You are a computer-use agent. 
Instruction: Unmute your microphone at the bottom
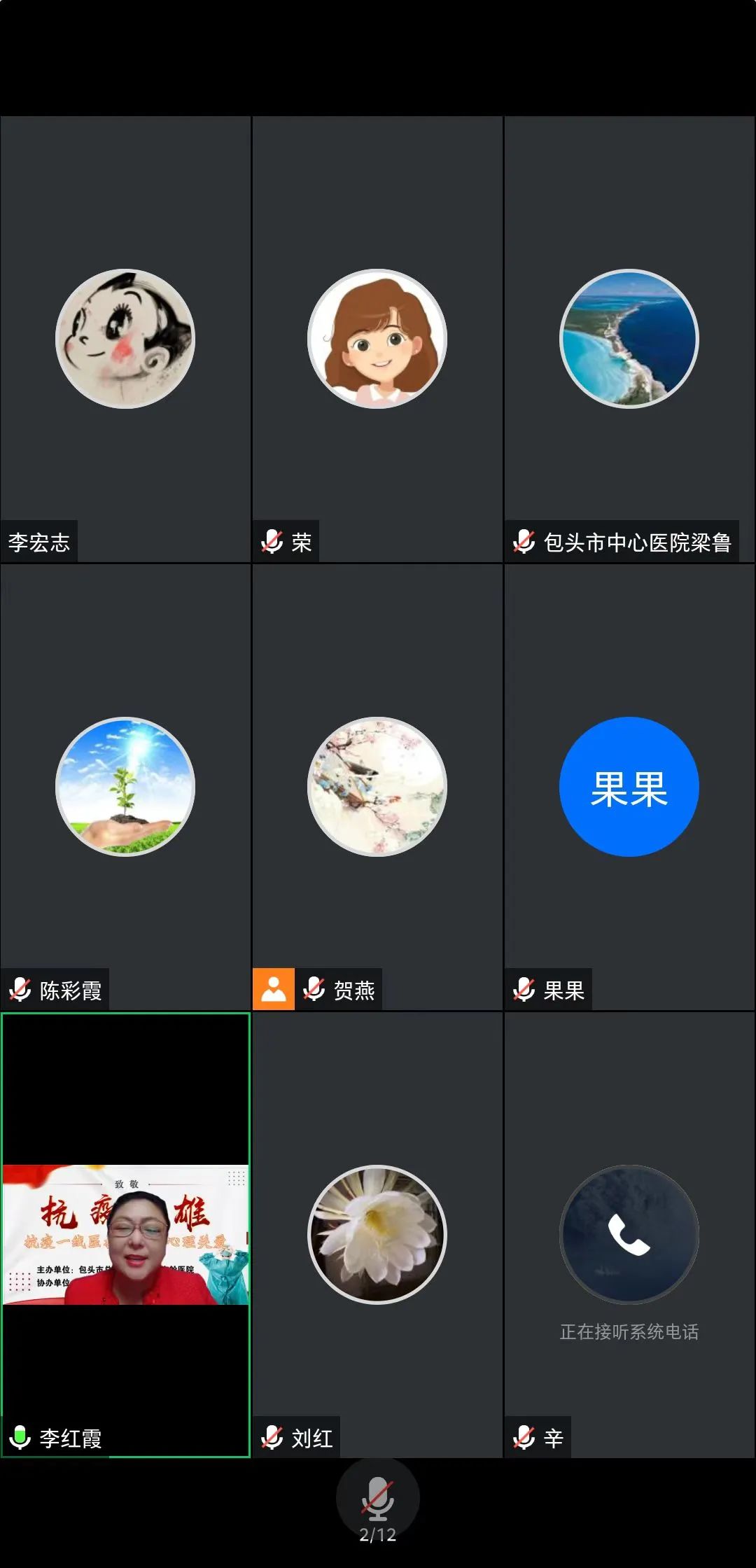pos(377,1499)
